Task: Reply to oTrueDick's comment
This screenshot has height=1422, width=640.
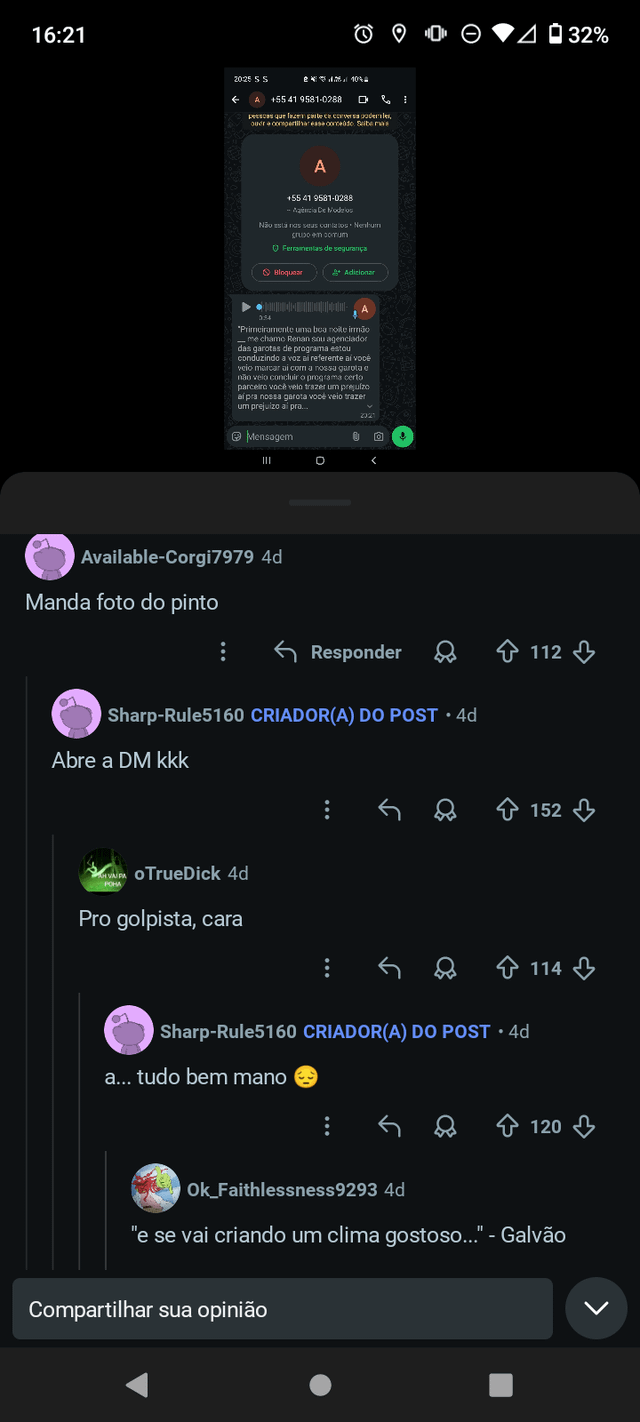Action: coord(389,968)
